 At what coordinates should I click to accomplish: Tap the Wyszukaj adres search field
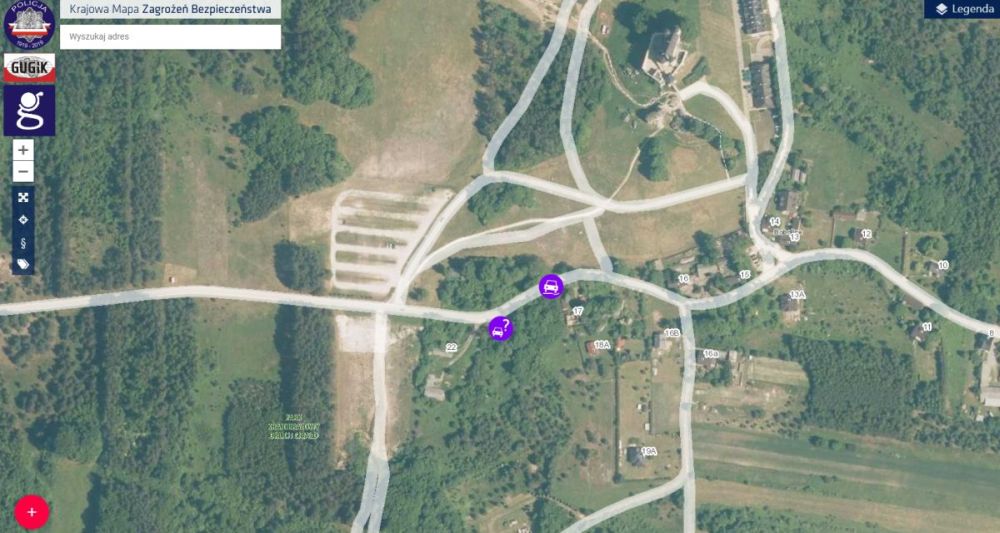click(x=170, y=37)
